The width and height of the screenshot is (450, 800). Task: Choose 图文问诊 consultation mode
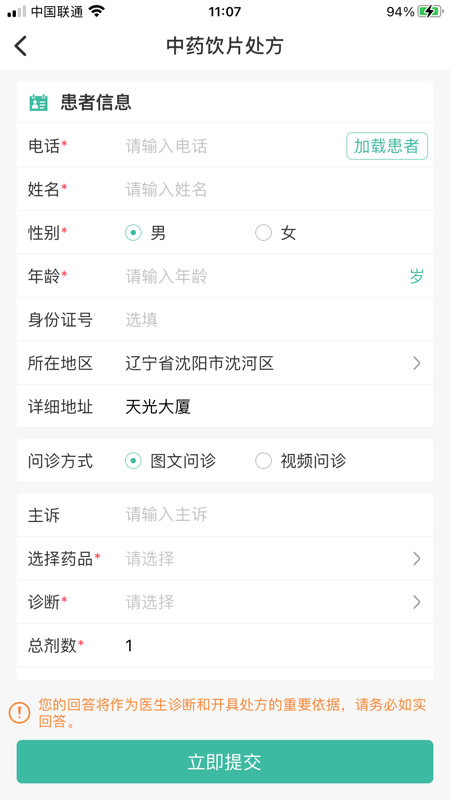click(x=170, y=461)
